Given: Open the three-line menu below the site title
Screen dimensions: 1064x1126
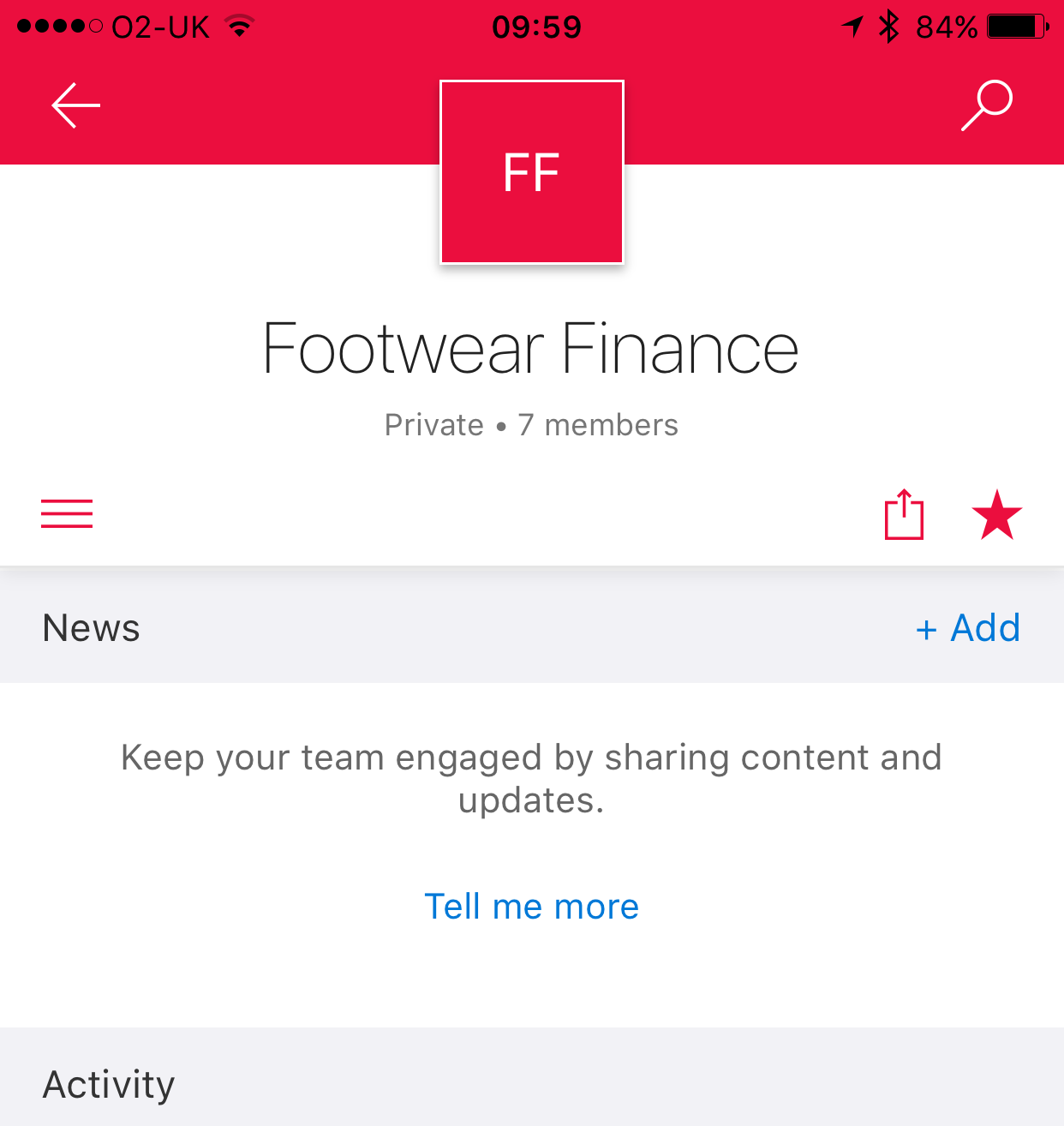Looking at the screenshot, I should 67,513.
